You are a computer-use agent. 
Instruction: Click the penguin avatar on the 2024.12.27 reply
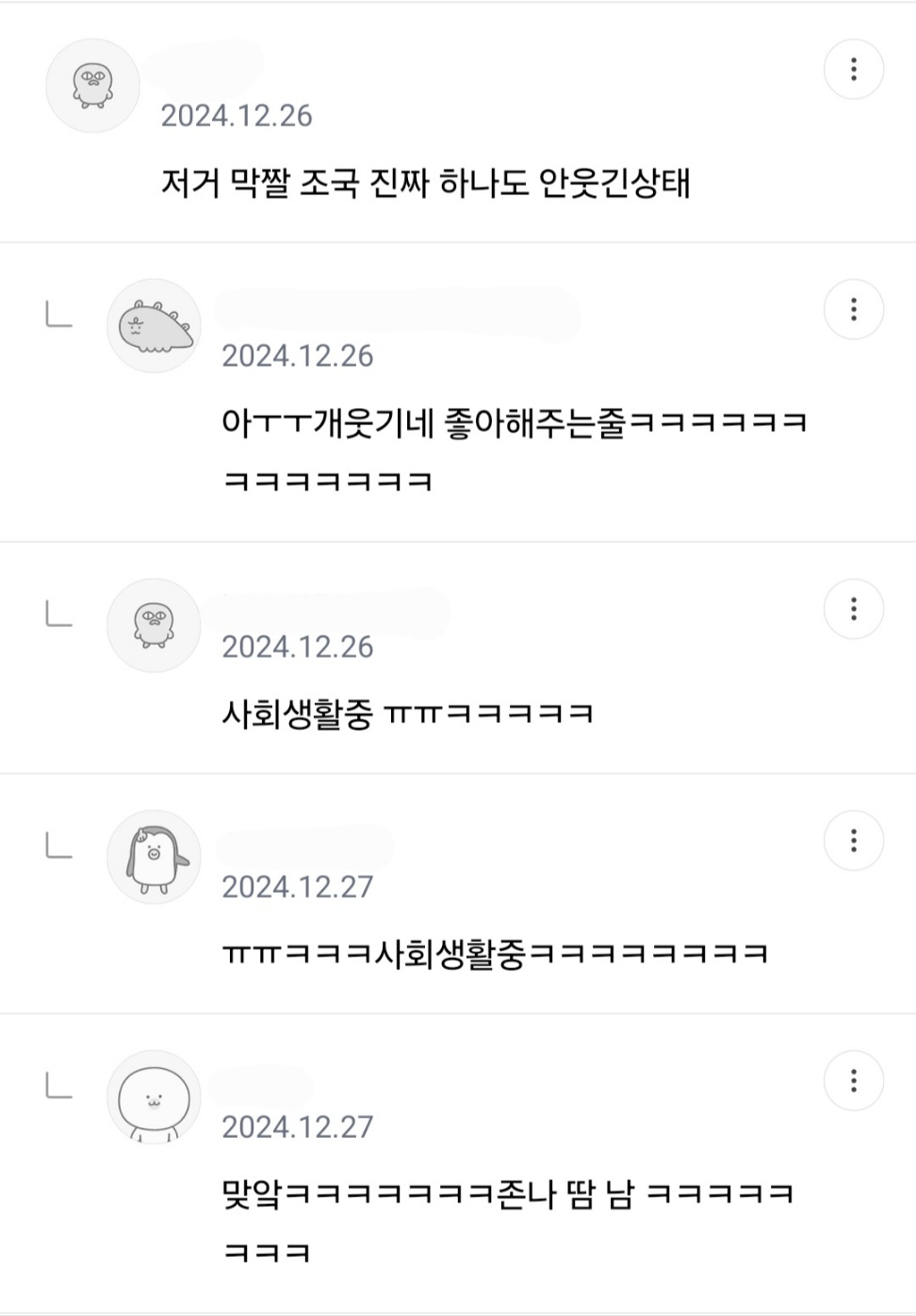coord(154,856)
